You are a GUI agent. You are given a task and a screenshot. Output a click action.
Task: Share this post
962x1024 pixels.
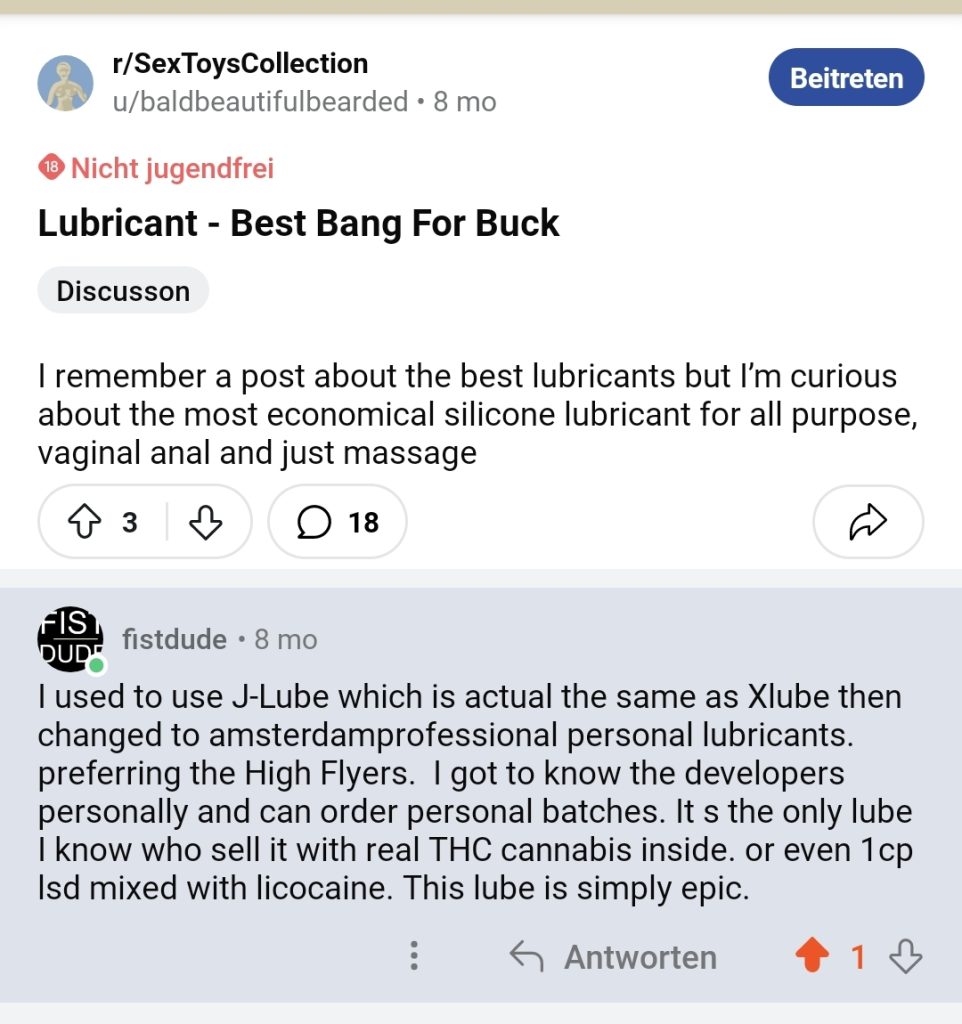coord(867,522)
